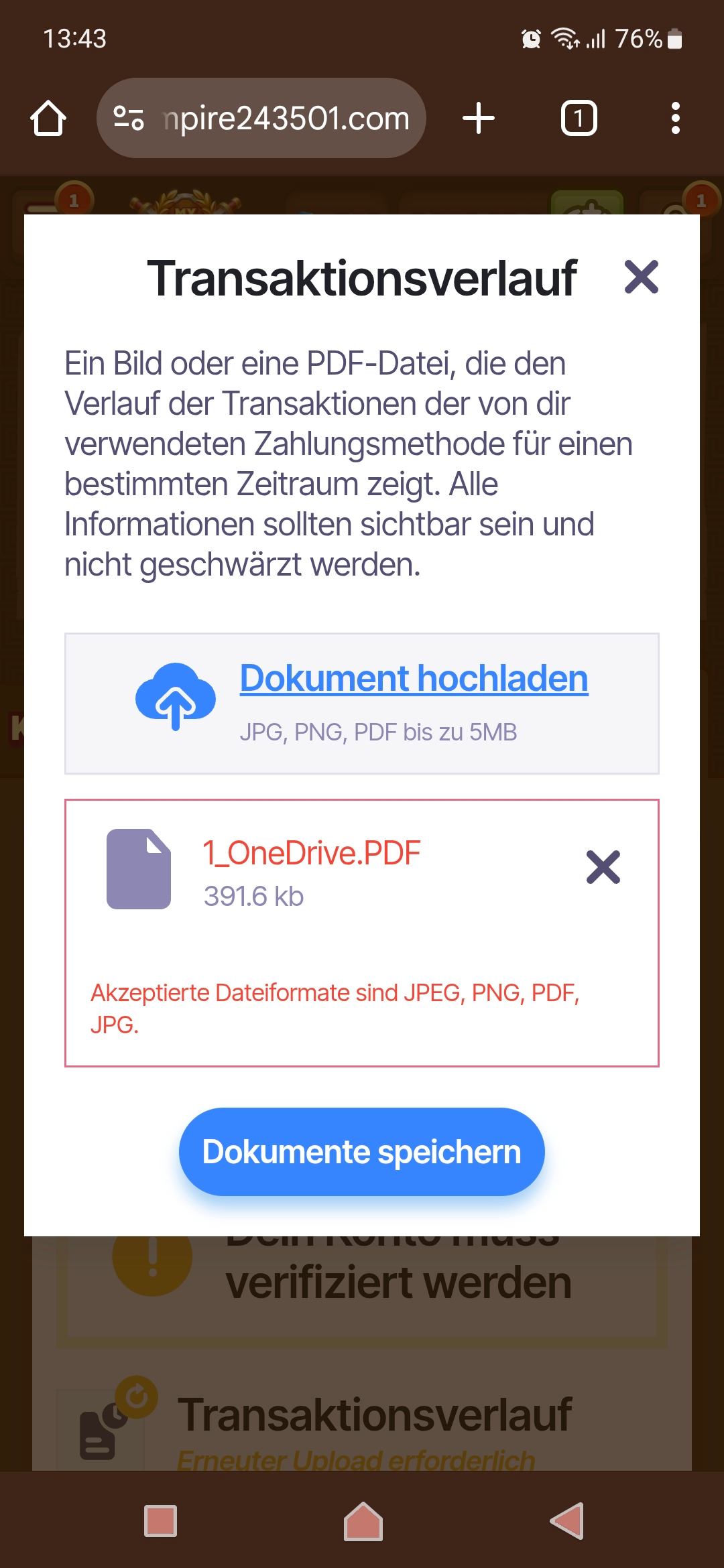Go back with the system back button
The height and width of the screenshot is (1568, 724).
pos(567,1520)
